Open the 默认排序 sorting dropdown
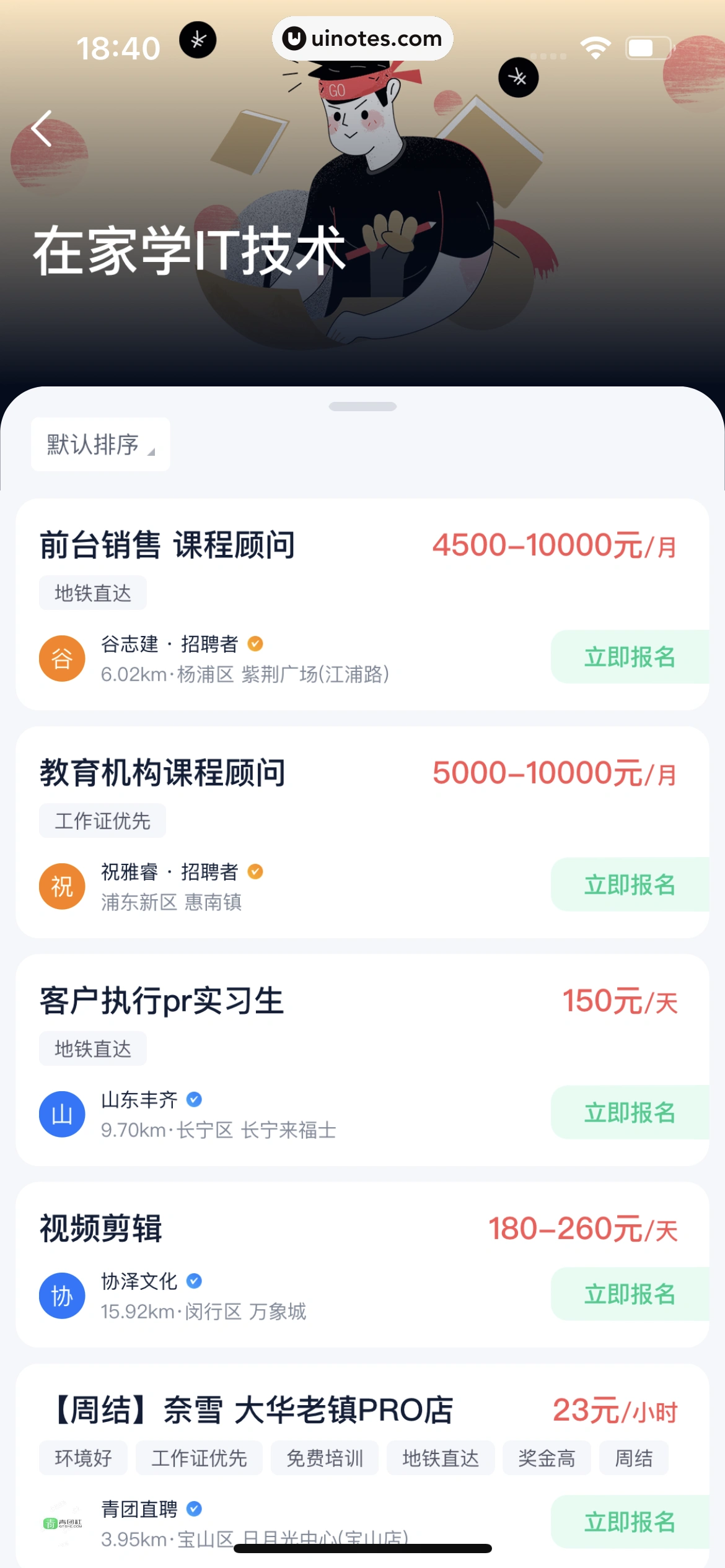The height and width of the screenshot is (1568, 725). (x=100, y=444)
